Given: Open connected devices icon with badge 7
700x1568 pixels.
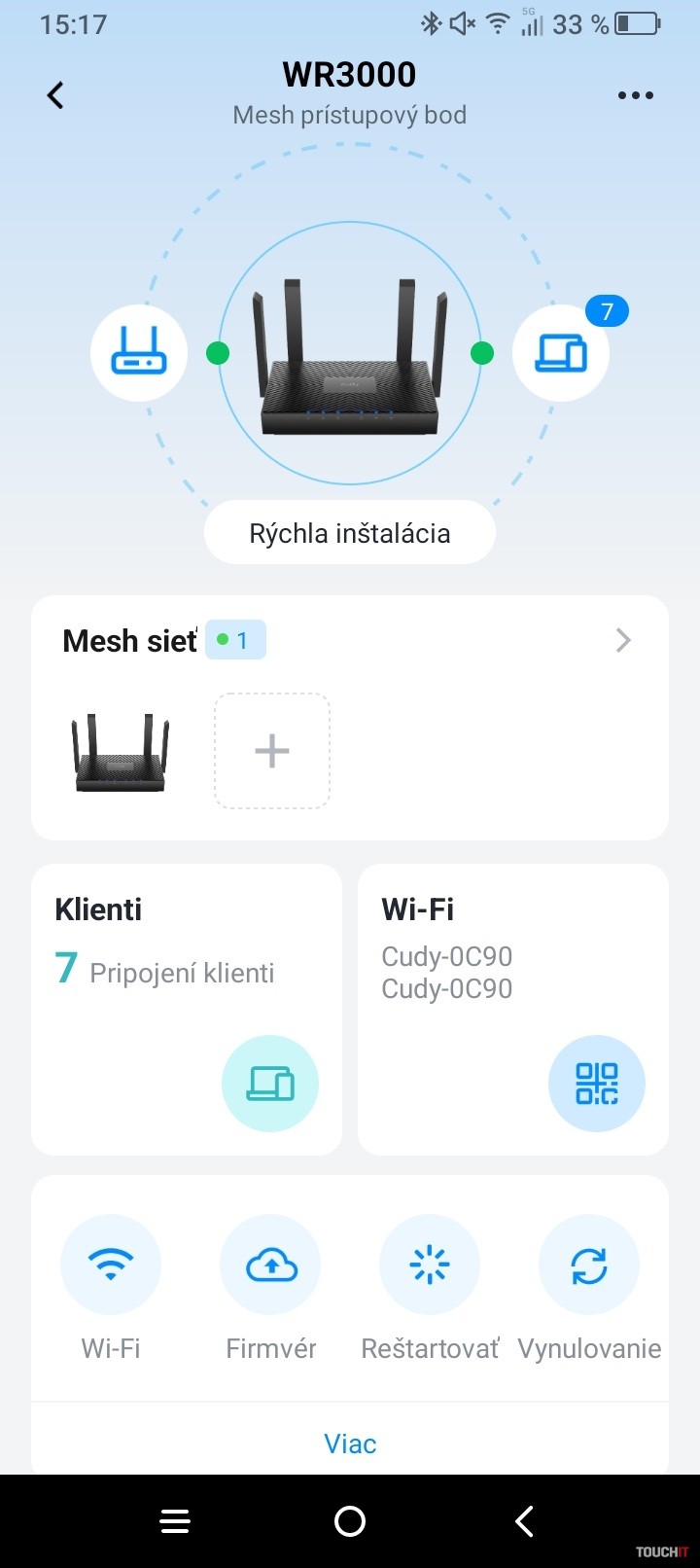Looking at the screenshot, I should [x=561, y=352].
